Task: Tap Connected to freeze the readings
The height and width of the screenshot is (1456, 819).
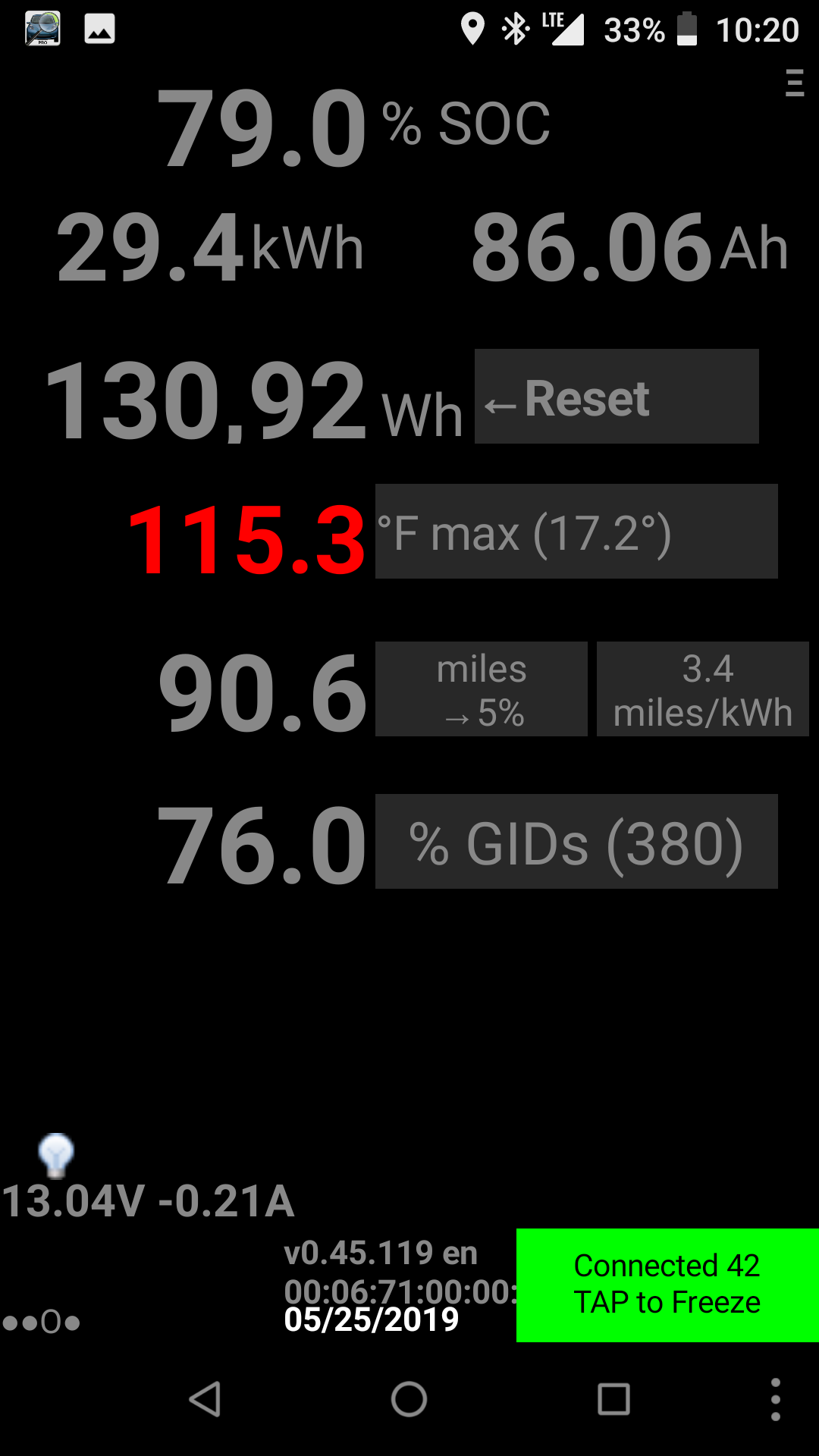Action: (667, 1285)
